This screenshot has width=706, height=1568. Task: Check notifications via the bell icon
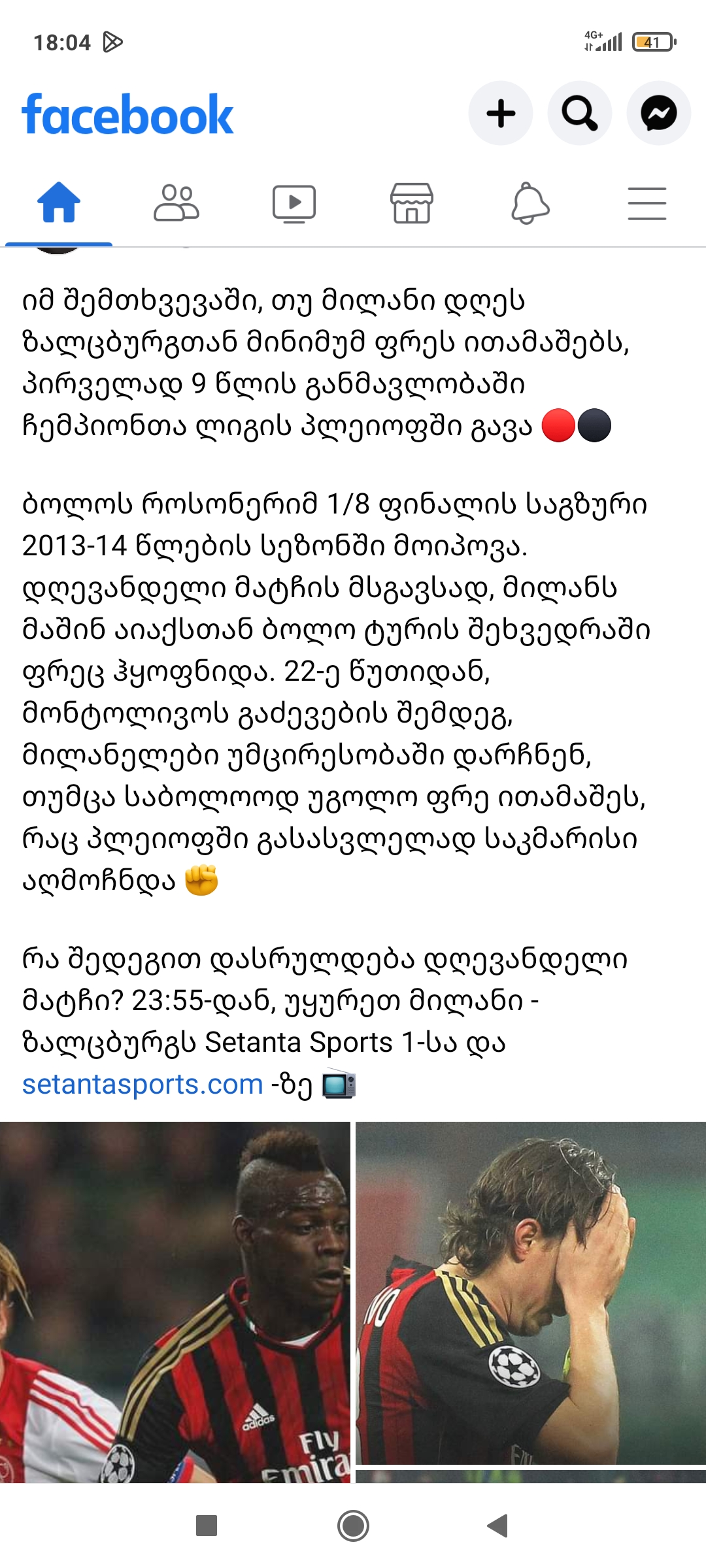click(x=530, y=203)
